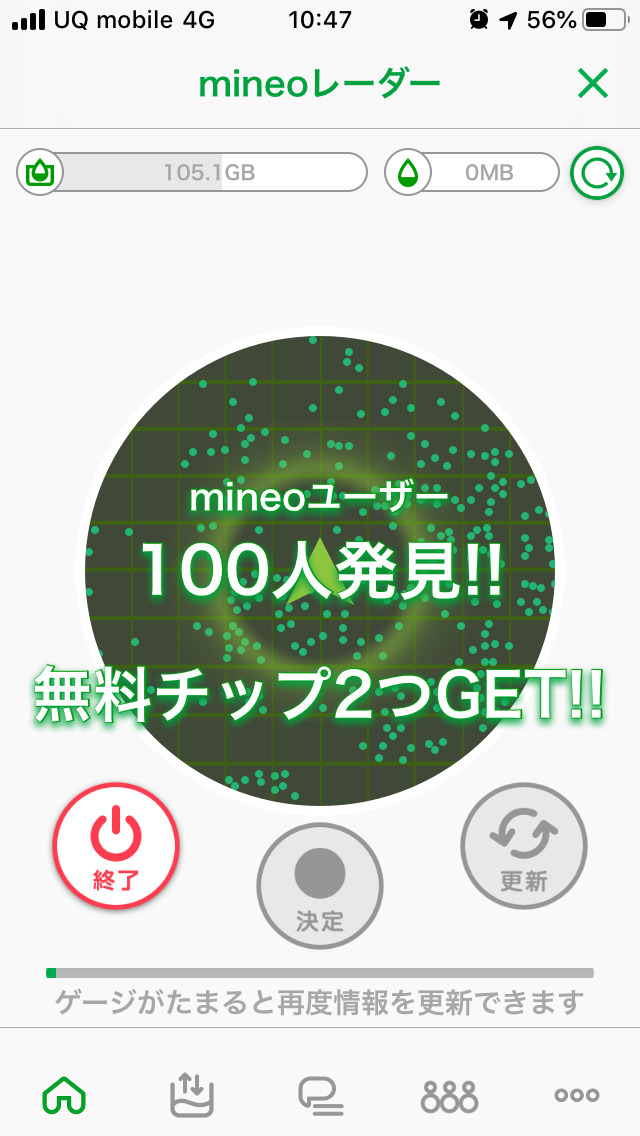Open the community people tab

[x=449, y=1095]
